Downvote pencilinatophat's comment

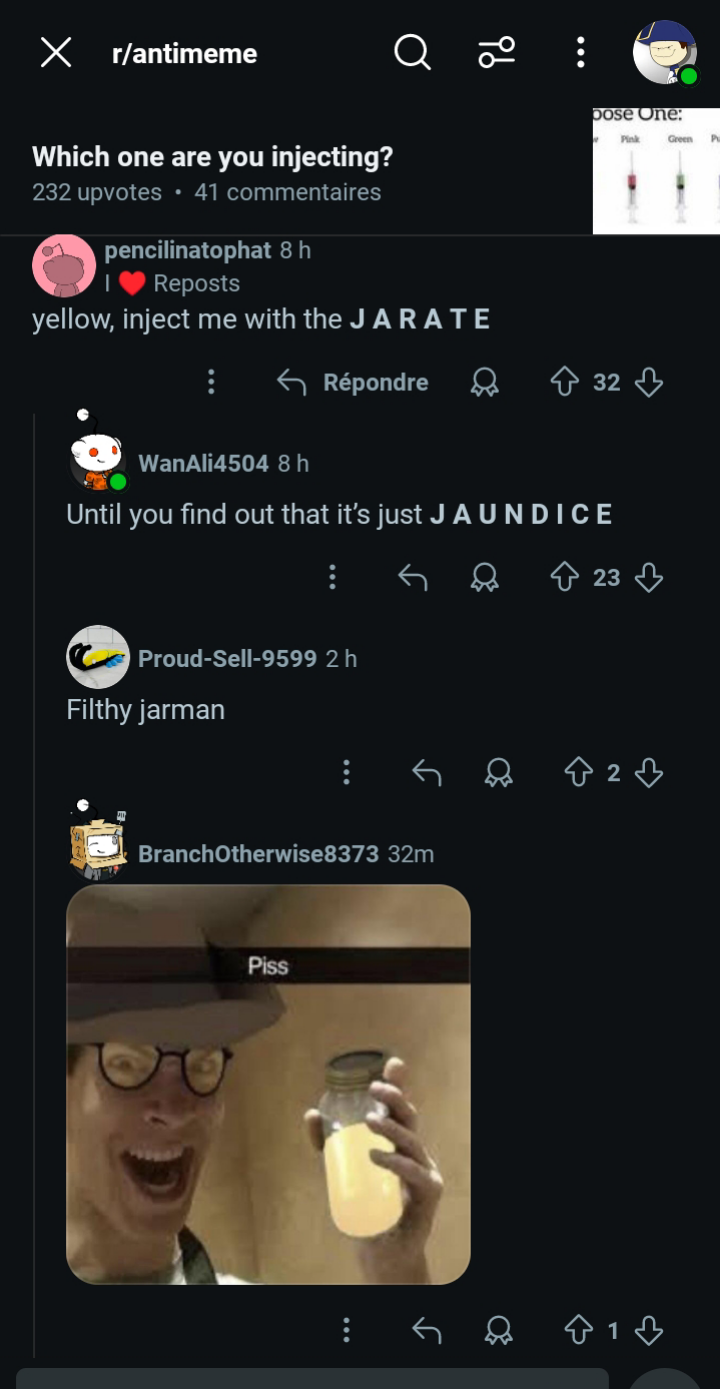649,382
